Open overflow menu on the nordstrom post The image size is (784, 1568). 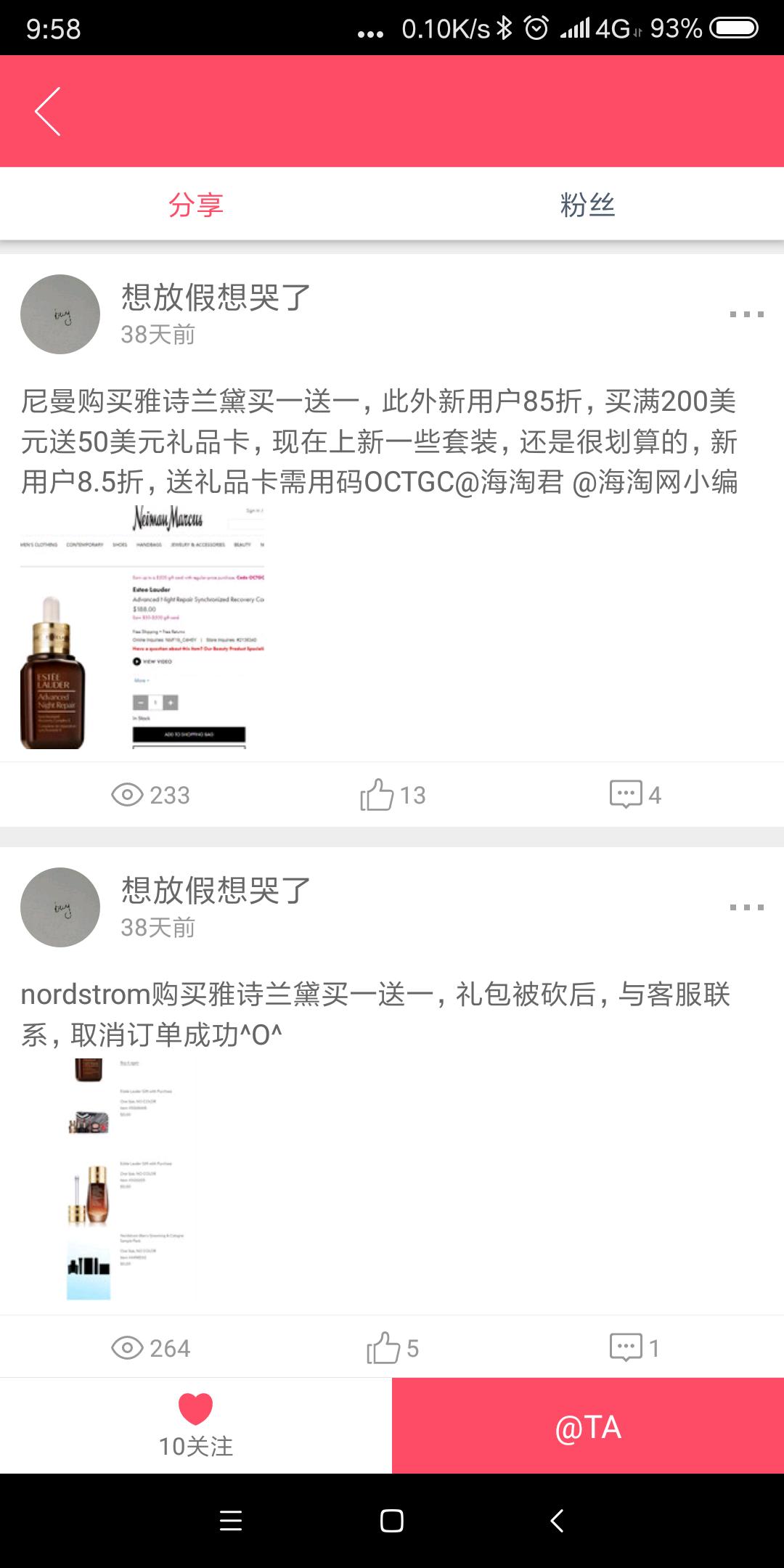tap(746, 907)
